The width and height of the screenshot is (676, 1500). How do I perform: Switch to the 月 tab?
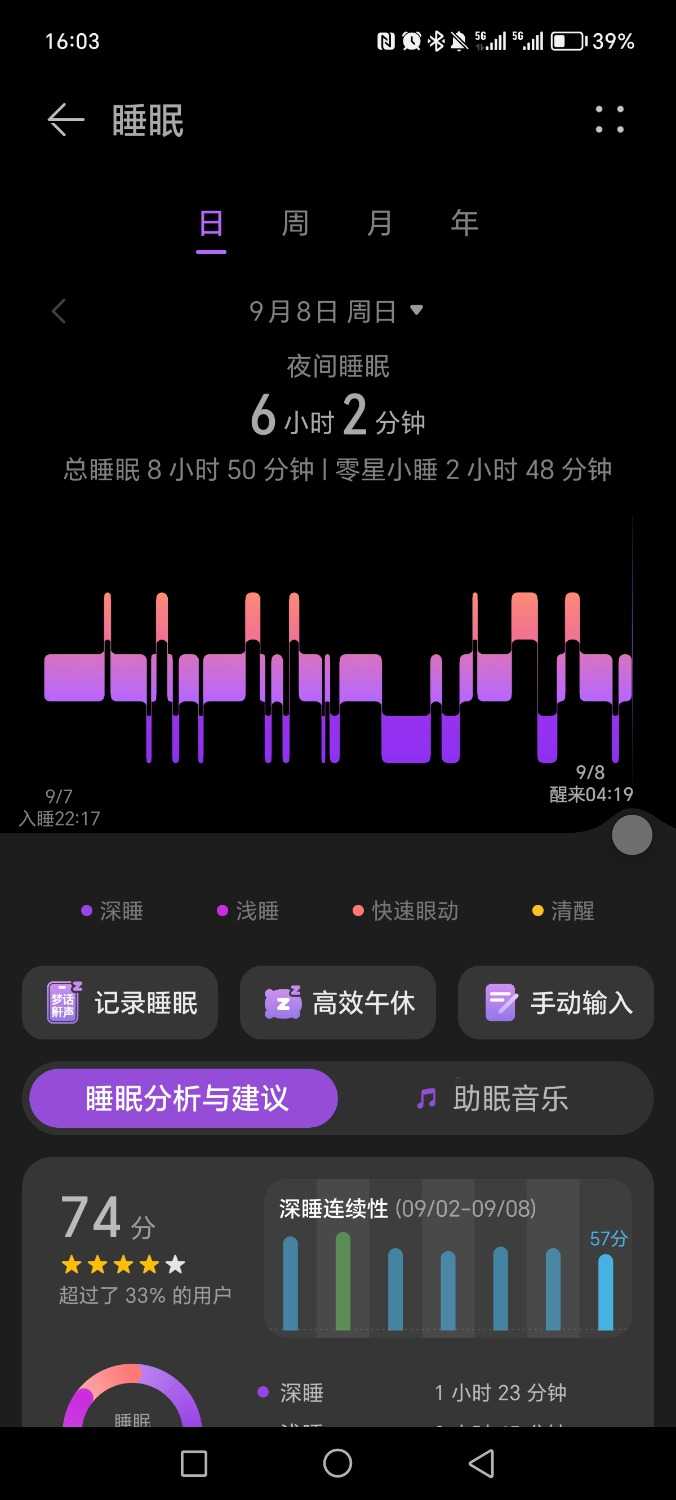pyautogui.click(x=379, y=222)
